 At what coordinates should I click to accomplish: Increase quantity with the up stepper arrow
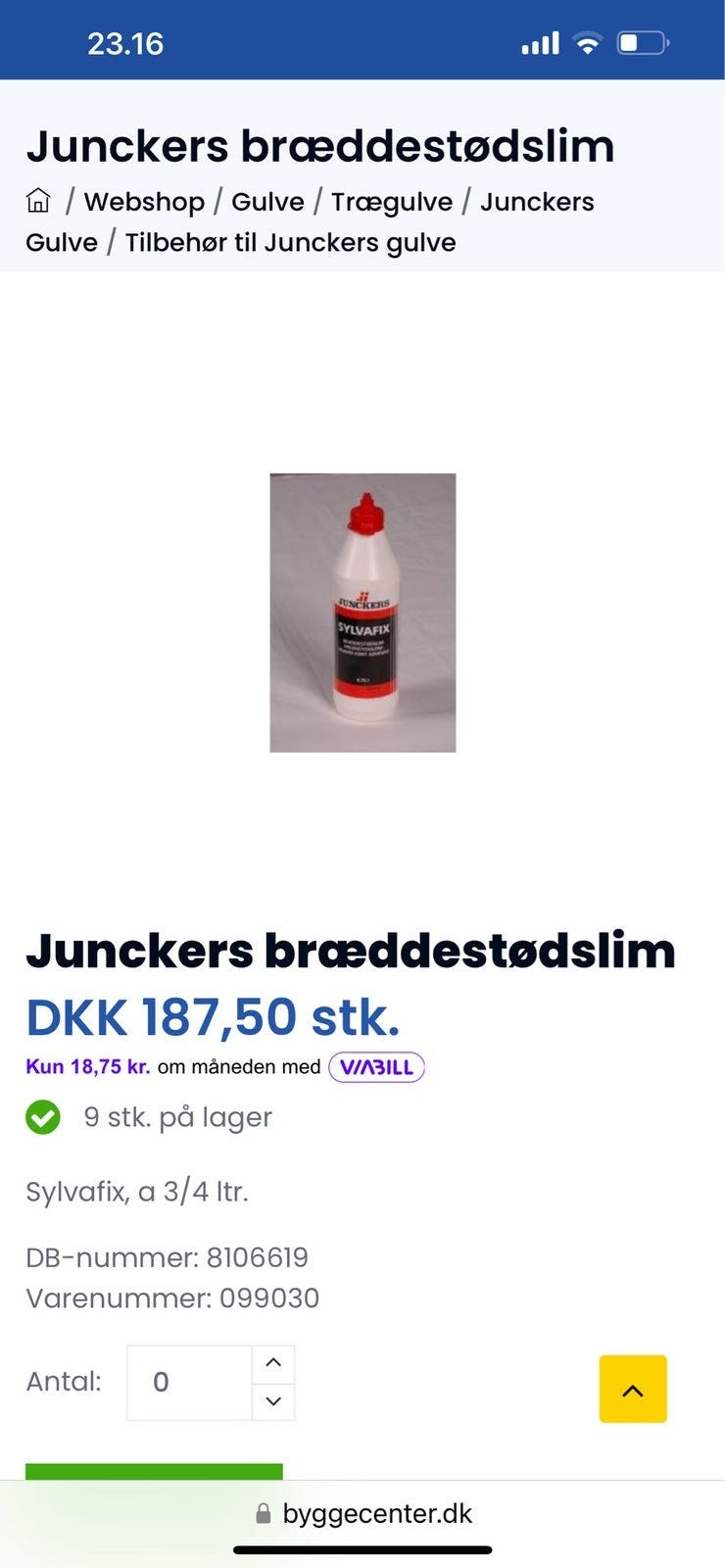[x=274, y=1363]
